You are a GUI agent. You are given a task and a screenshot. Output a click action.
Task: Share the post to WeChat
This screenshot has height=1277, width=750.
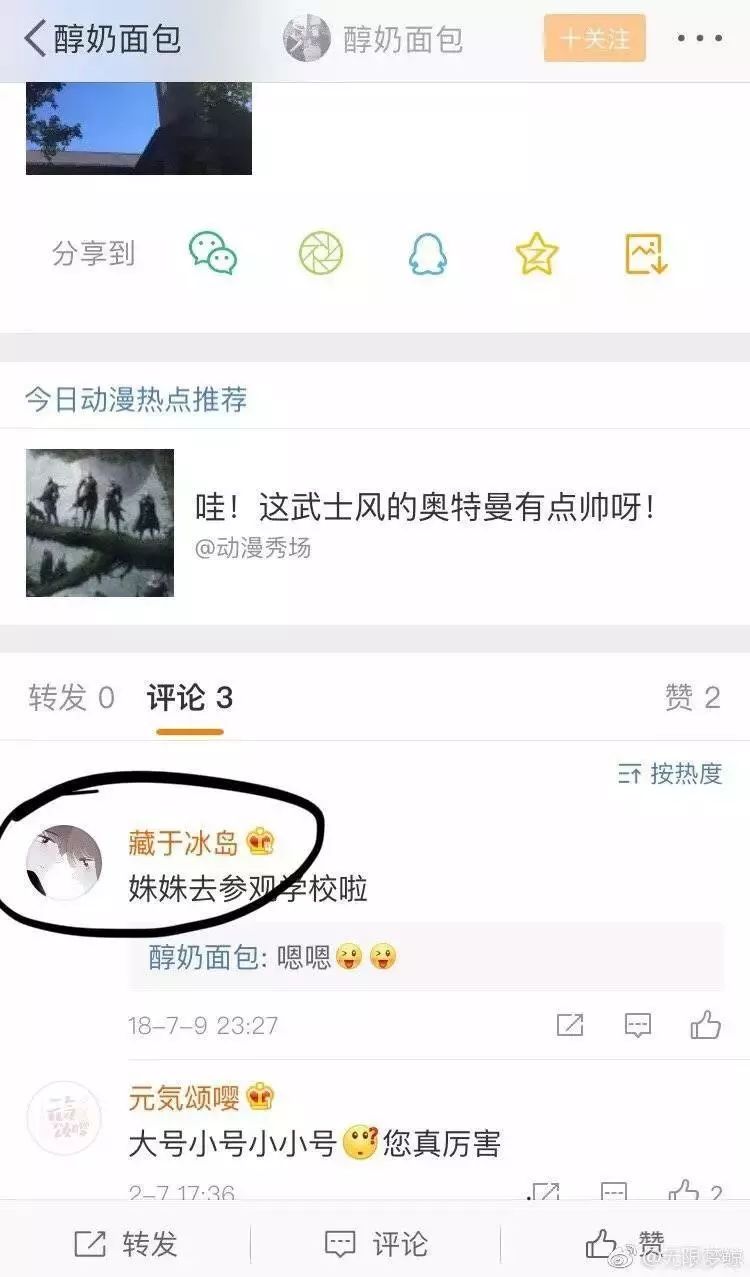[213, 254]
